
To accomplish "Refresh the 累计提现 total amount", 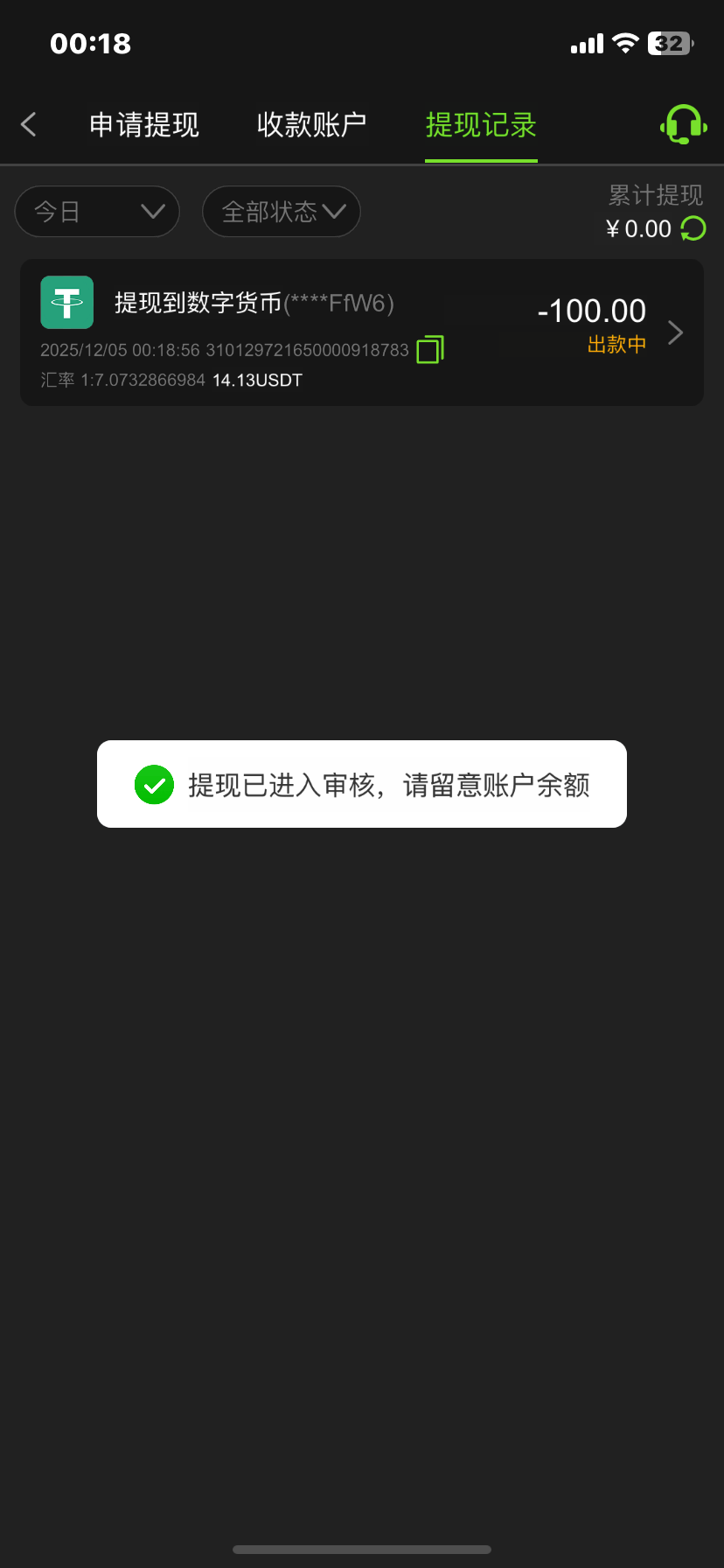I will coord(693,229).
